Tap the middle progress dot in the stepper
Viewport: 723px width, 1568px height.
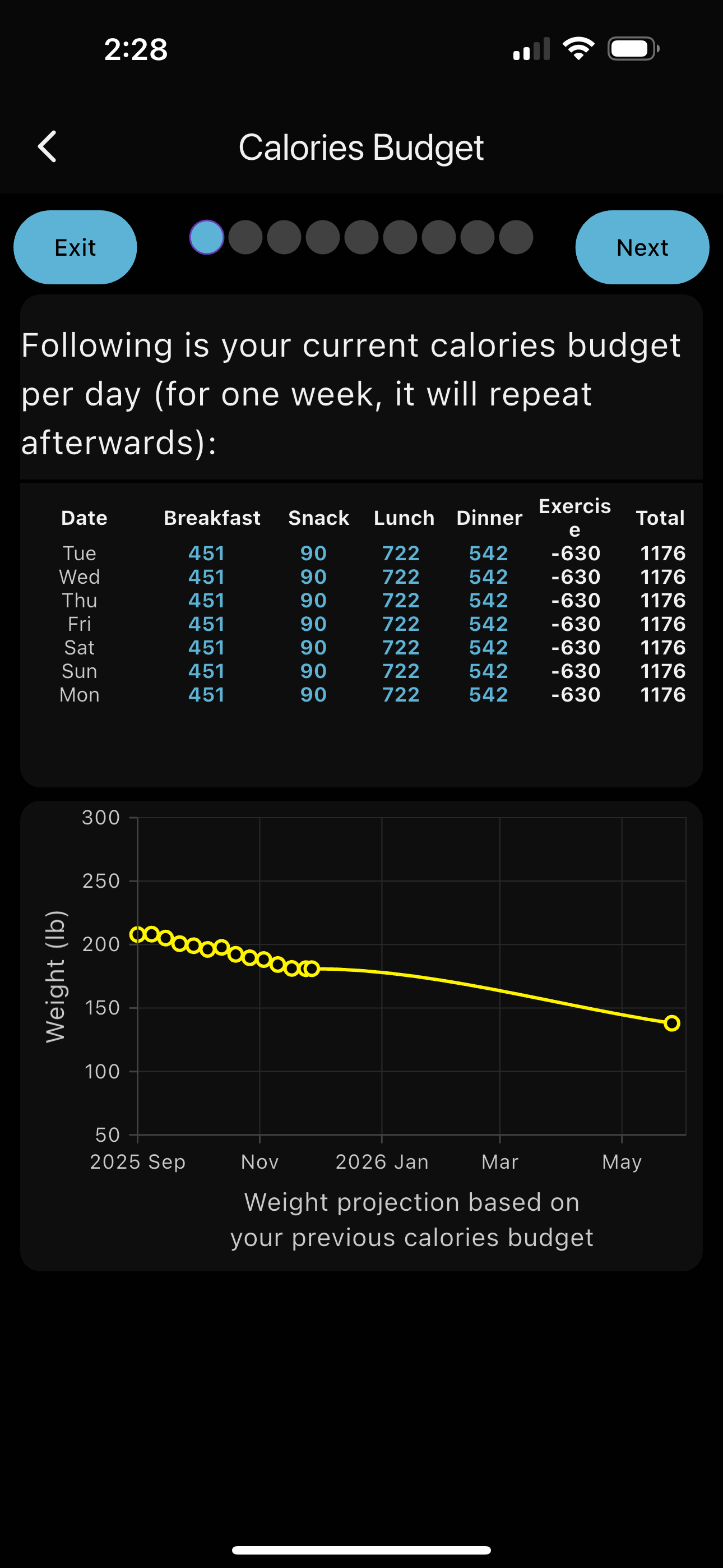362,238
